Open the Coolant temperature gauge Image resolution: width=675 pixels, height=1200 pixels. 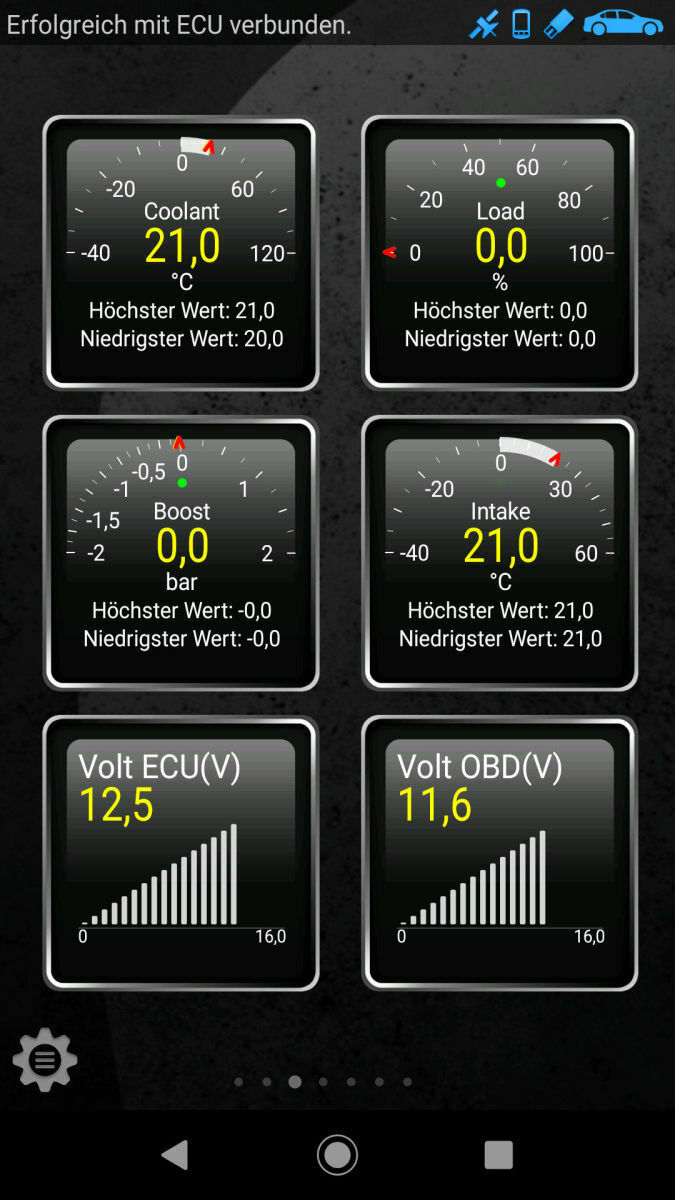tap(181, 253)
